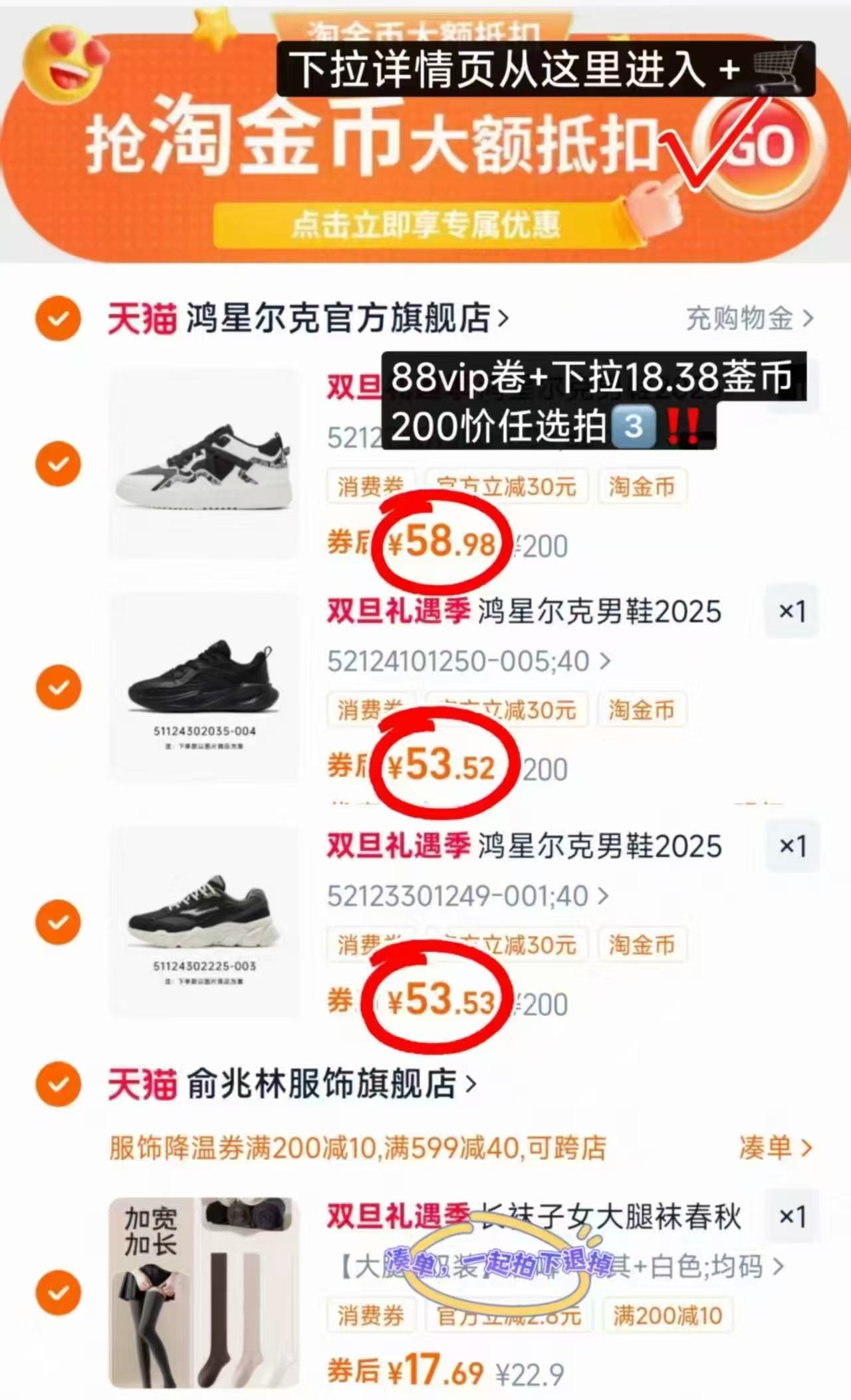The height and width of the screenshot is (1400, 851).
Task: Select the 消费券 tag on the second sneaker
Action: 370,710
